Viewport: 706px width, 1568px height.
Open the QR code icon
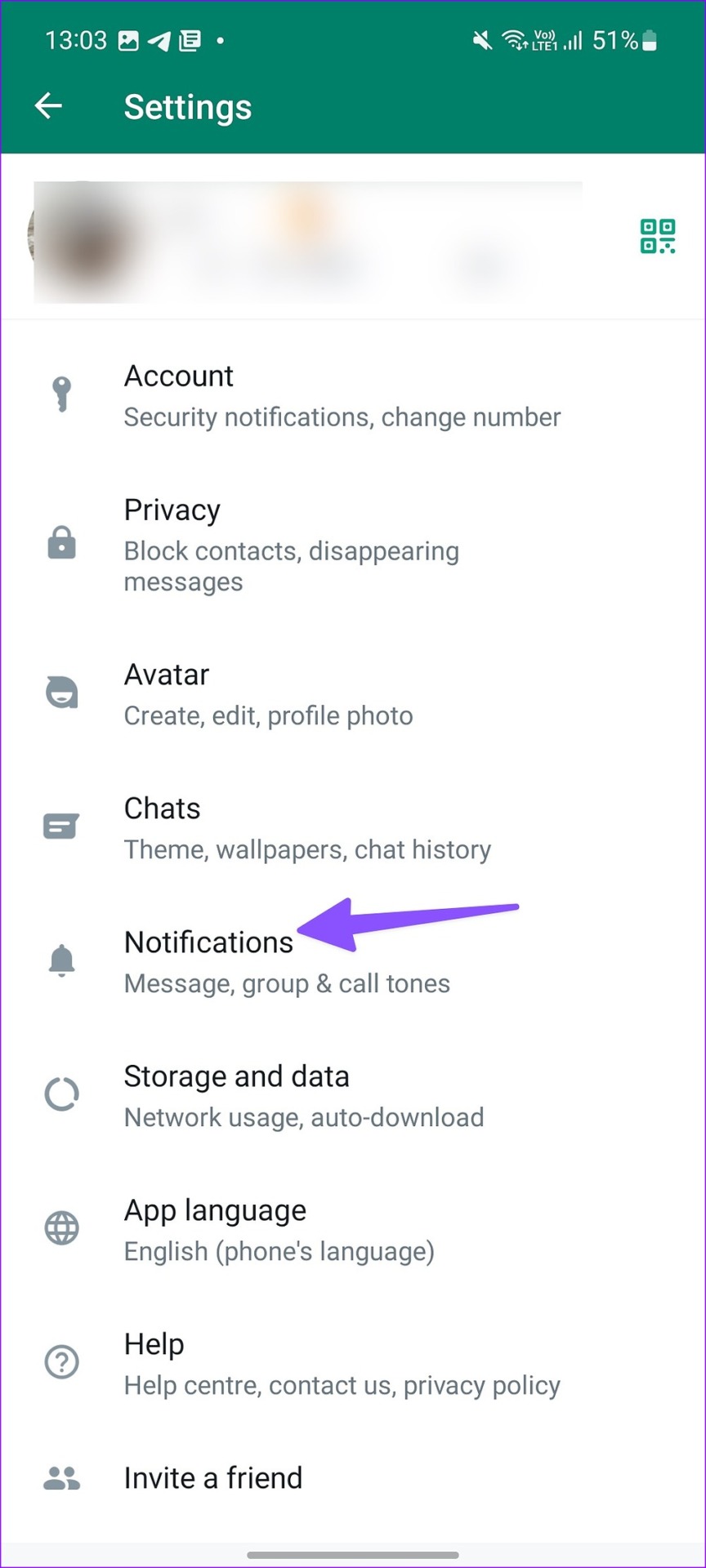[x=657, y=237]
